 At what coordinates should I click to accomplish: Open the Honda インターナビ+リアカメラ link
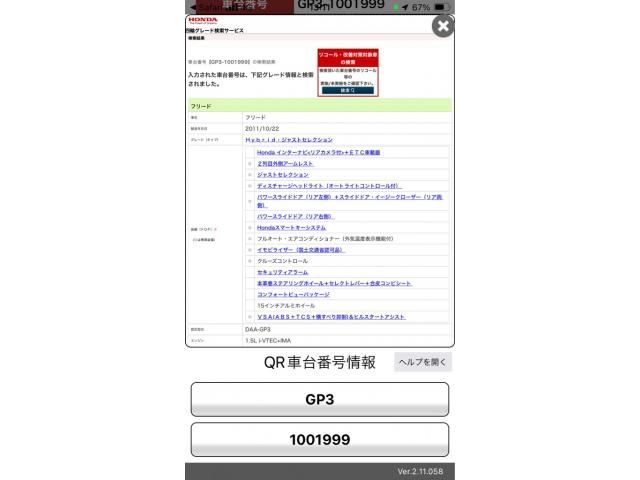point(318,152)
